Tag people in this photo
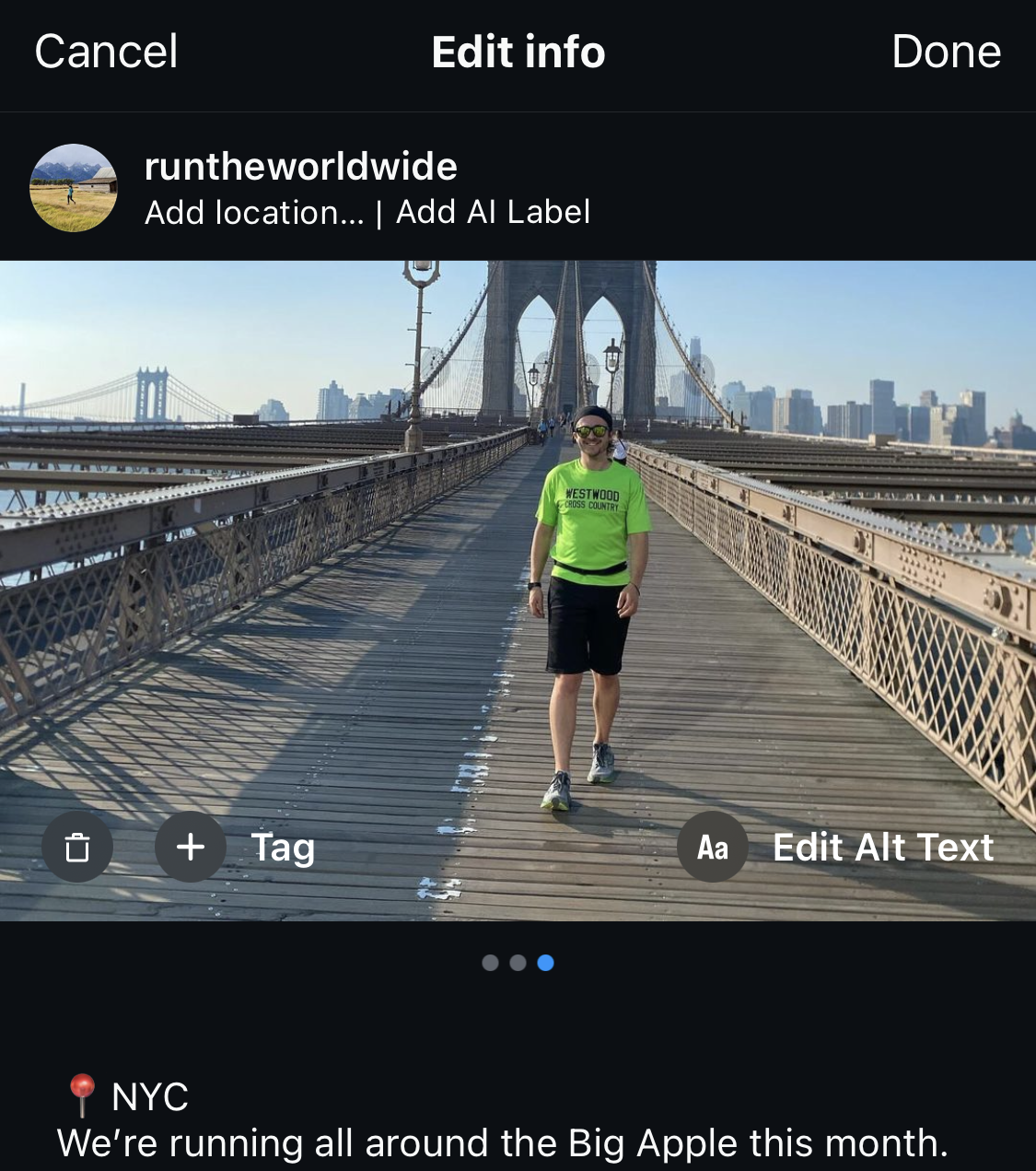1036x1171 pixels. click(x=191, y=847)
